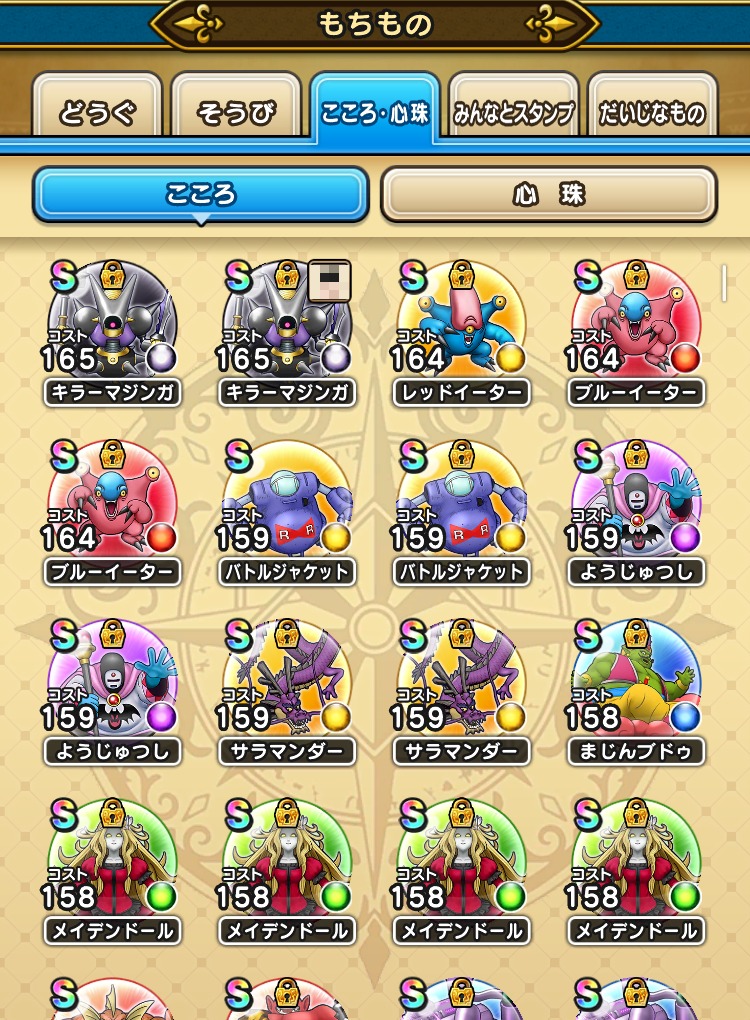Select the こころ・心珠 tab
This screenshot has height=1020, width=750.
point(374,110)
